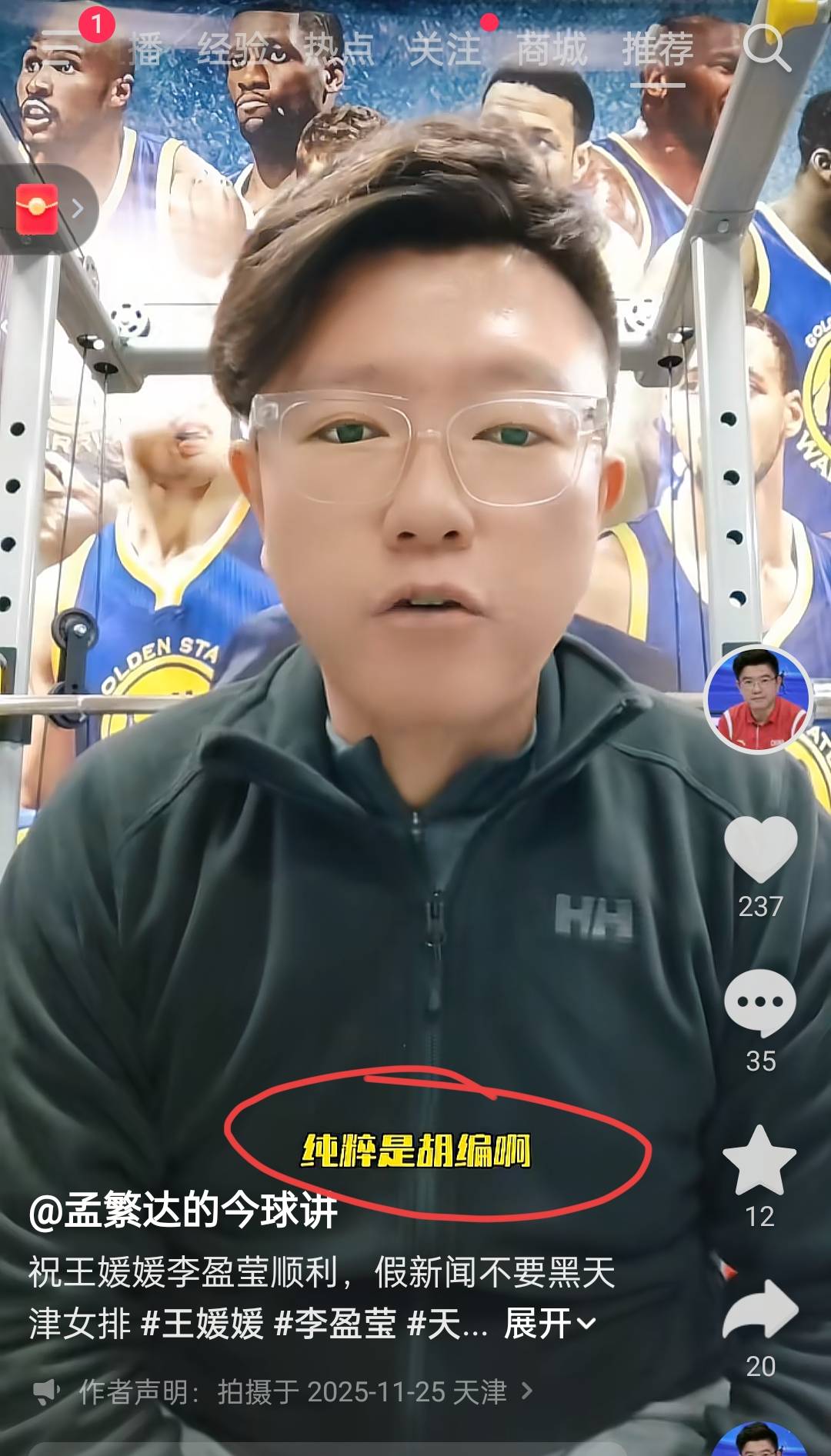Open the 商城 tab
This screenshot has height=1456, width=831.
[x=552, y=49]
